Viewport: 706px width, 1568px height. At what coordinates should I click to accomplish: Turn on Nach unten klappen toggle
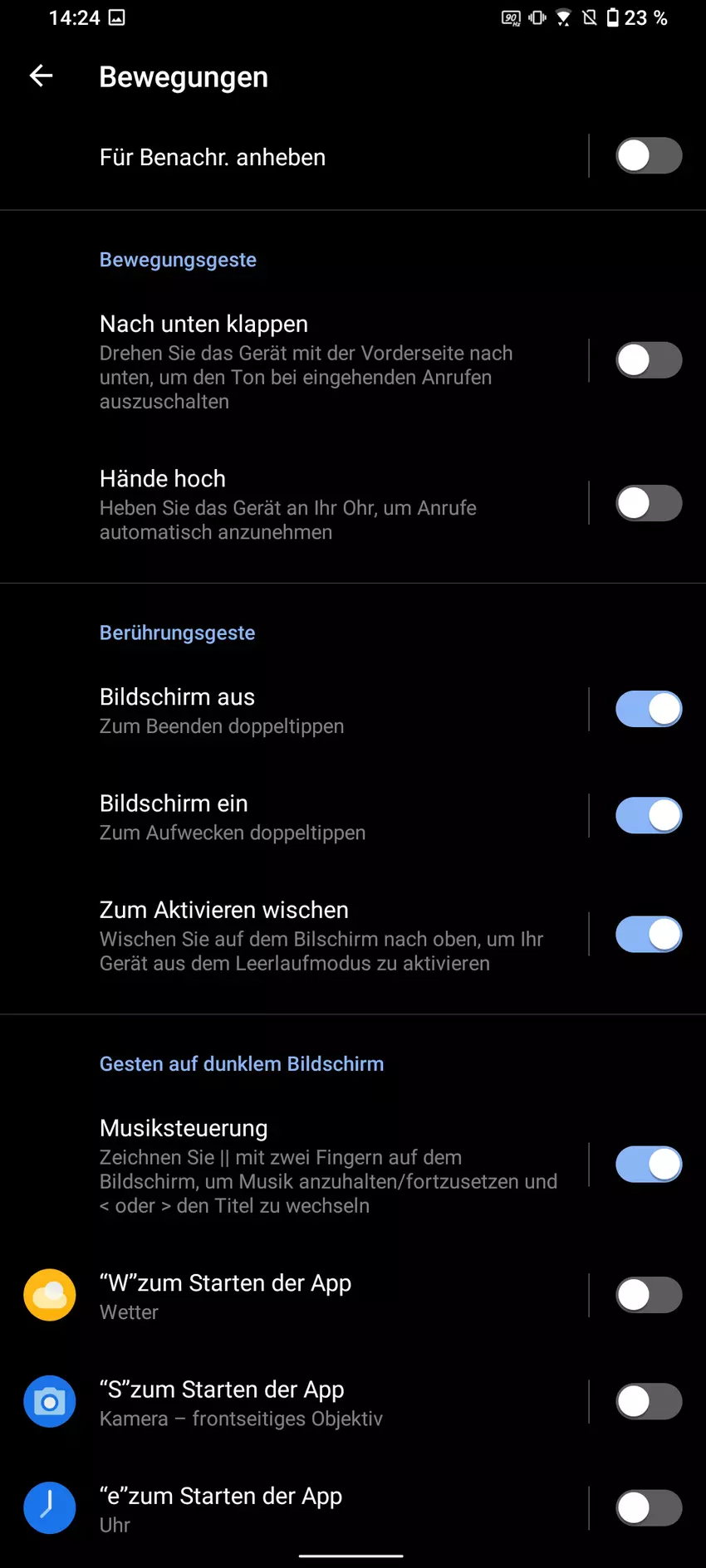click(x=648, y=360)
